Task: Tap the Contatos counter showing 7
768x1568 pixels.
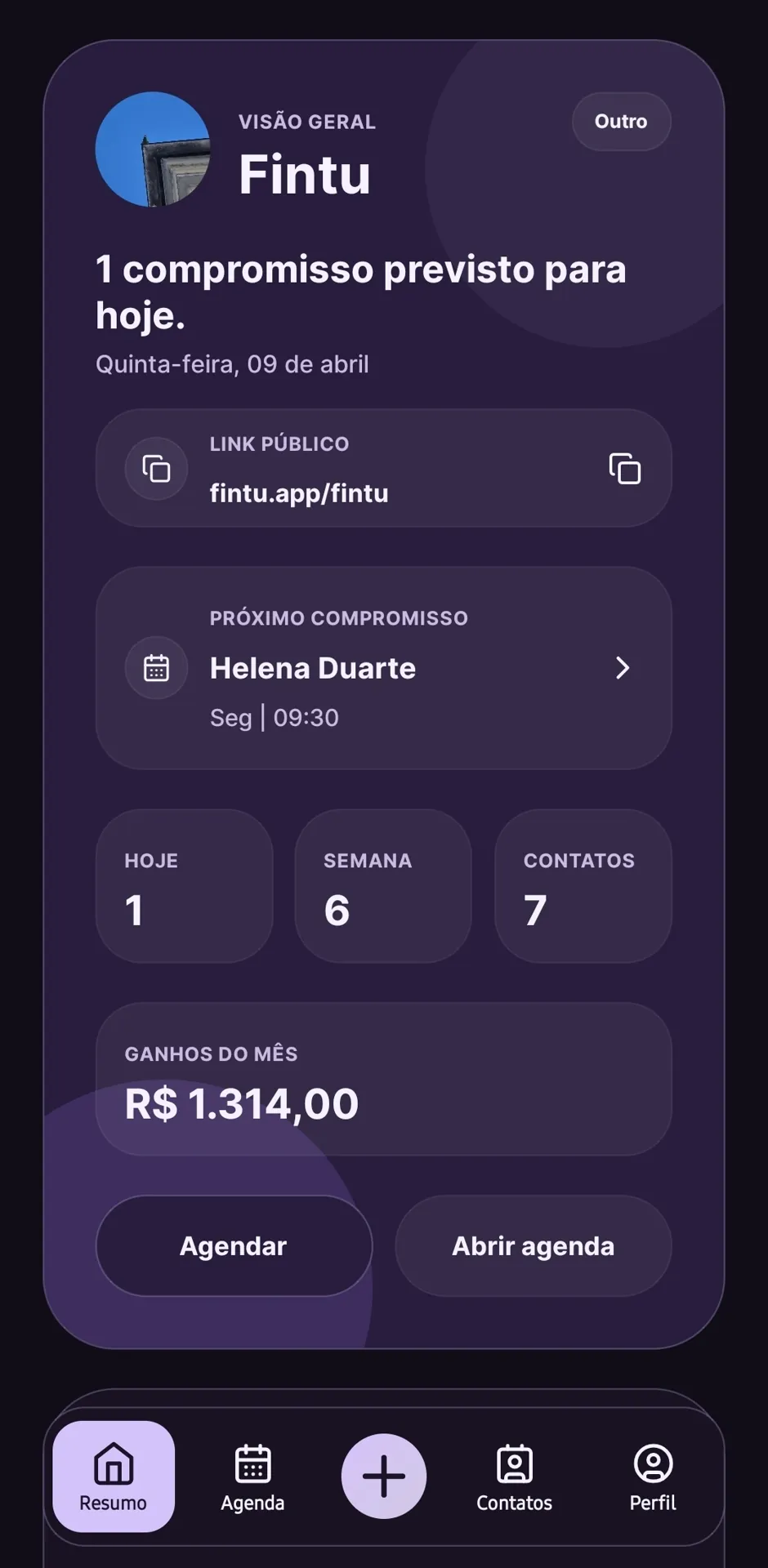Action: [x=582, y=886]
